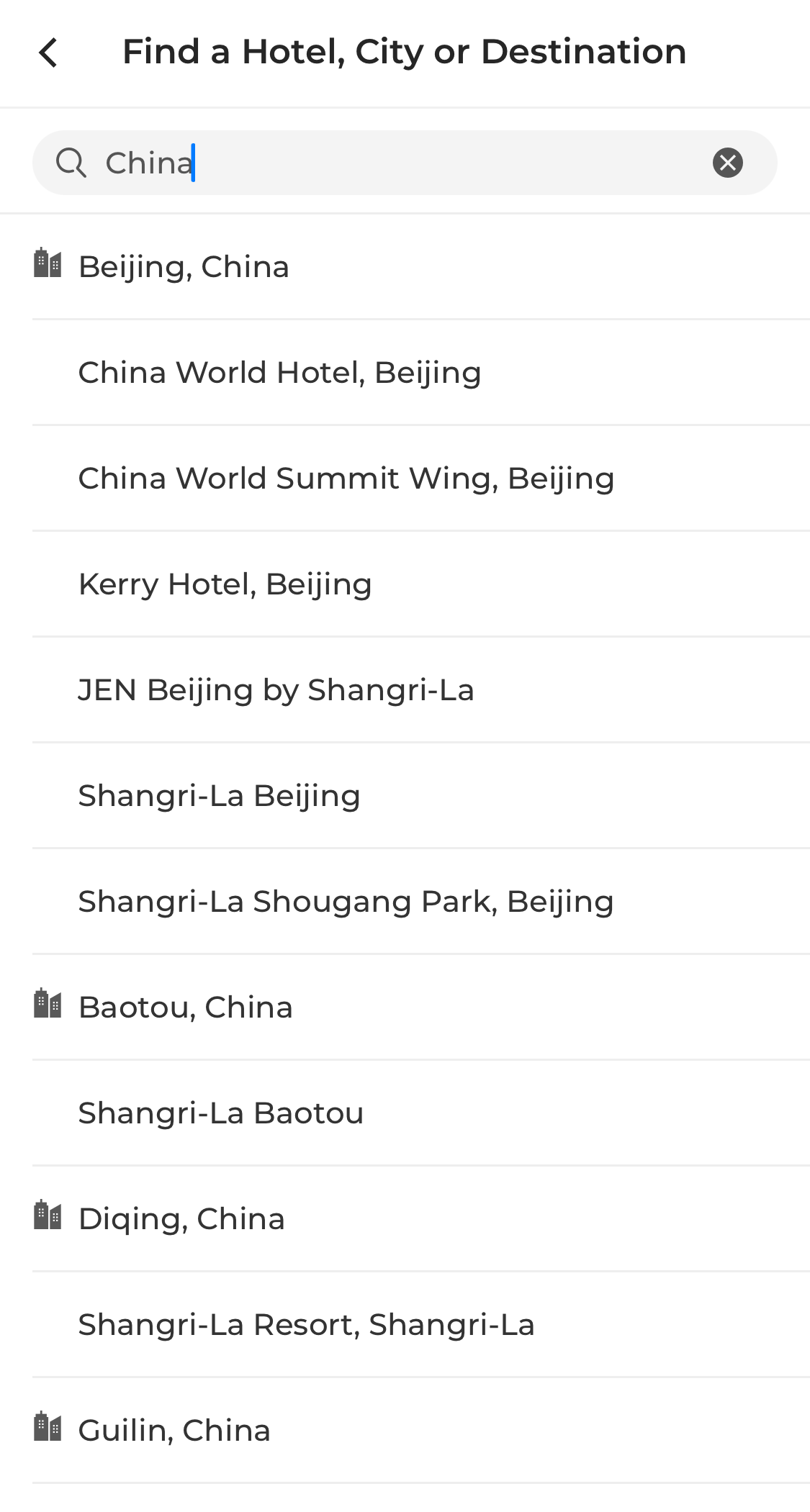810x1512 pixels.
Task: Choose Shangri-La Beijing from the list
Action: click(219, 795)
